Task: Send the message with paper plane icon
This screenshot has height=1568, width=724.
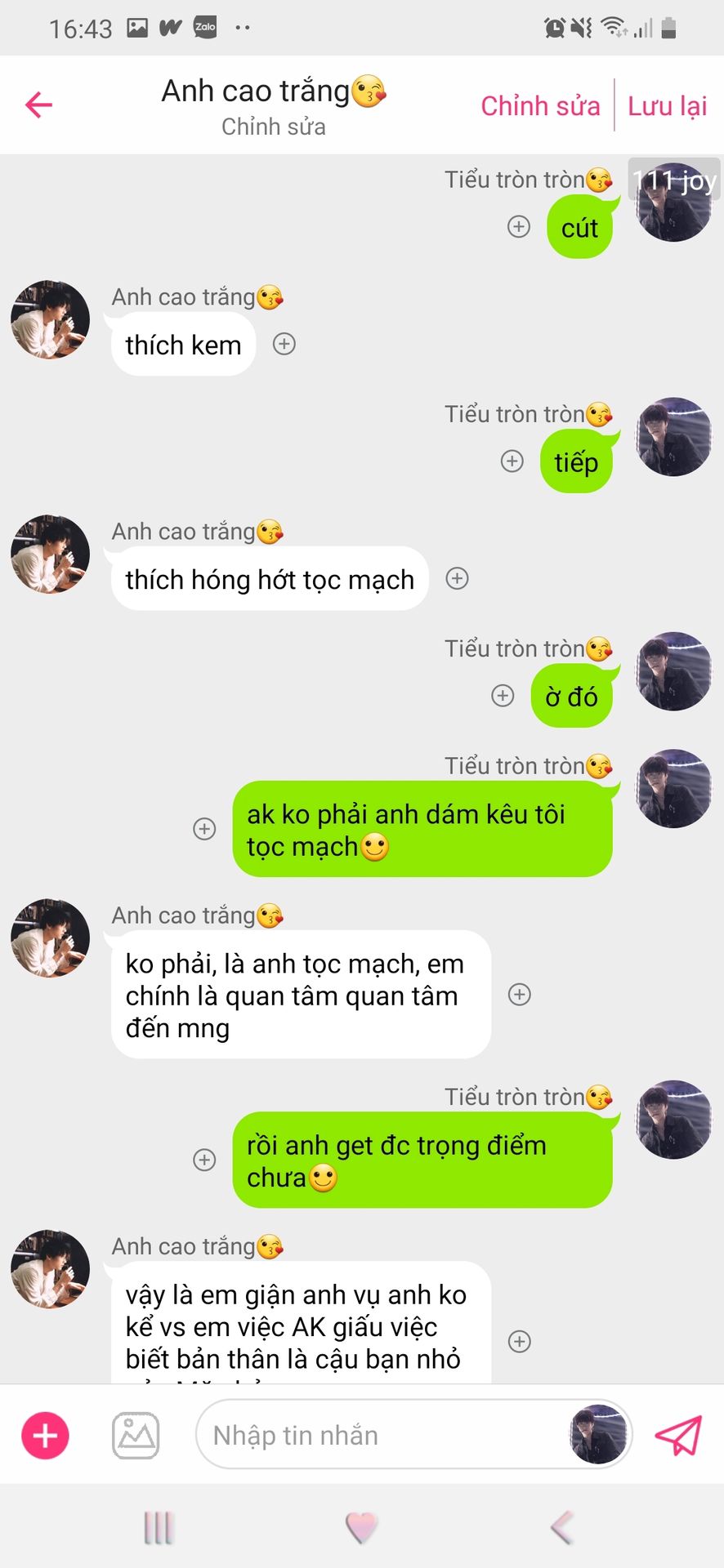Action: [678, 1435]
